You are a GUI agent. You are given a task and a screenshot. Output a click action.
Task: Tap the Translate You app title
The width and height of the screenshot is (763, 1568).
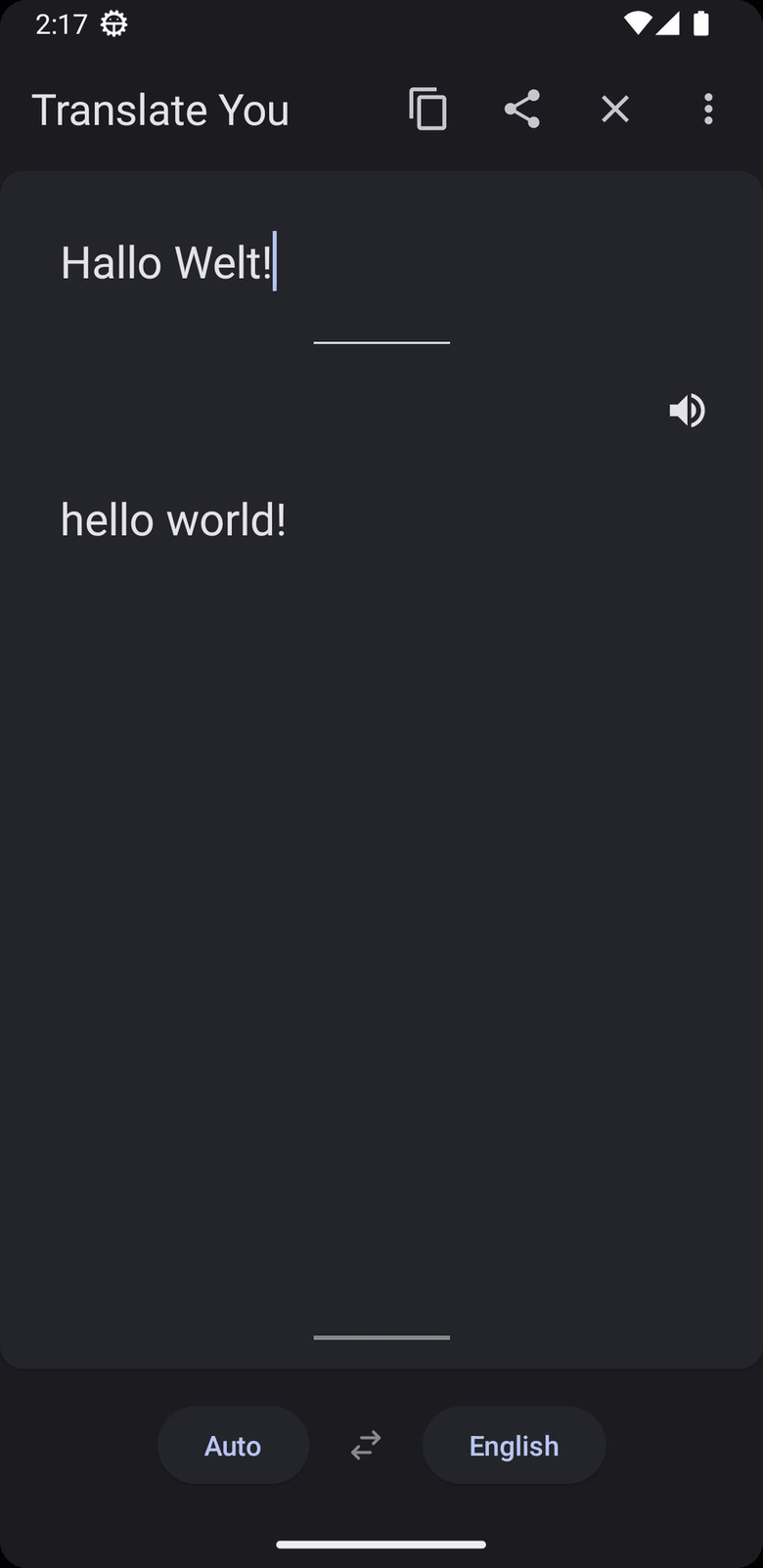click(x=160, y=109)
